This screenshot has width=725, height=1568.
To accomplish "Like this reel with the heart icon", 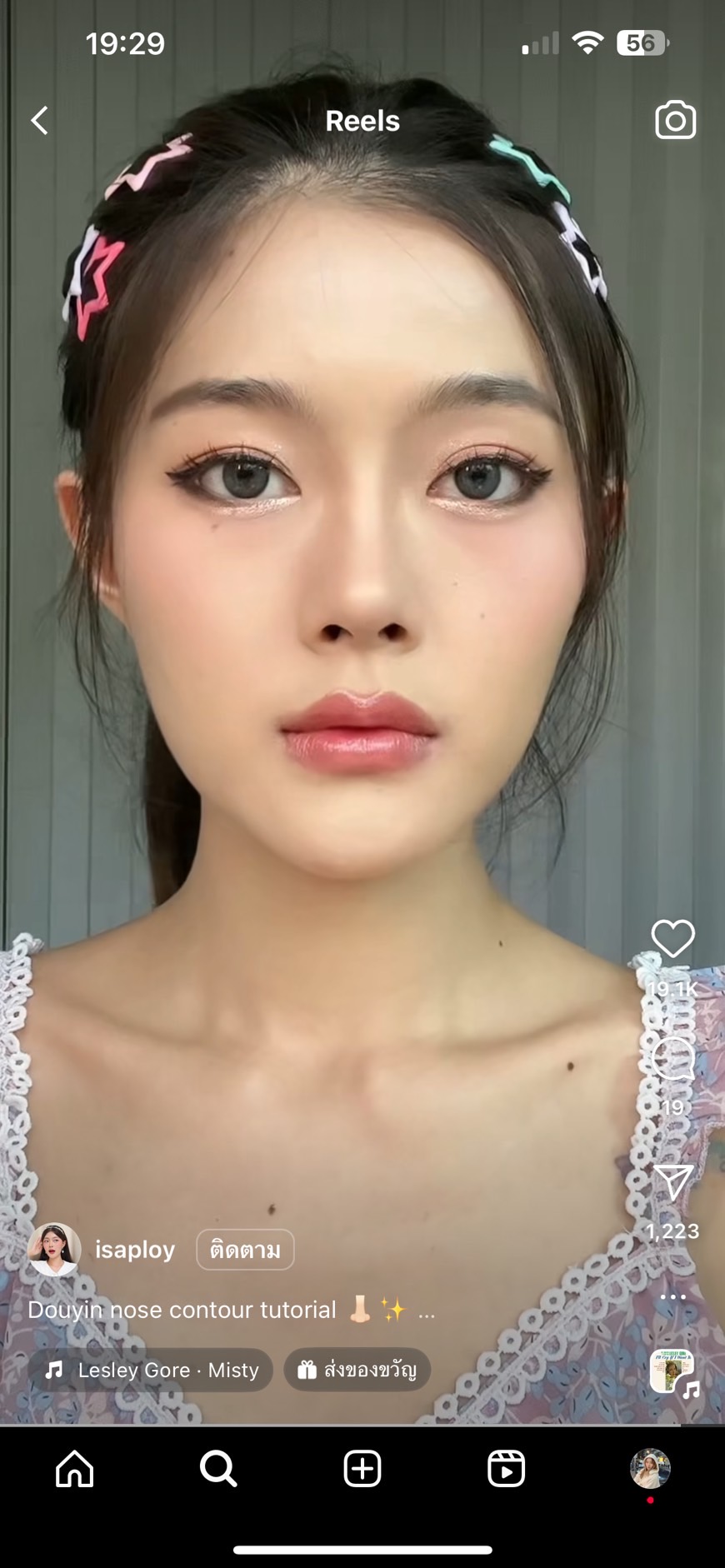I will [672, 939].
